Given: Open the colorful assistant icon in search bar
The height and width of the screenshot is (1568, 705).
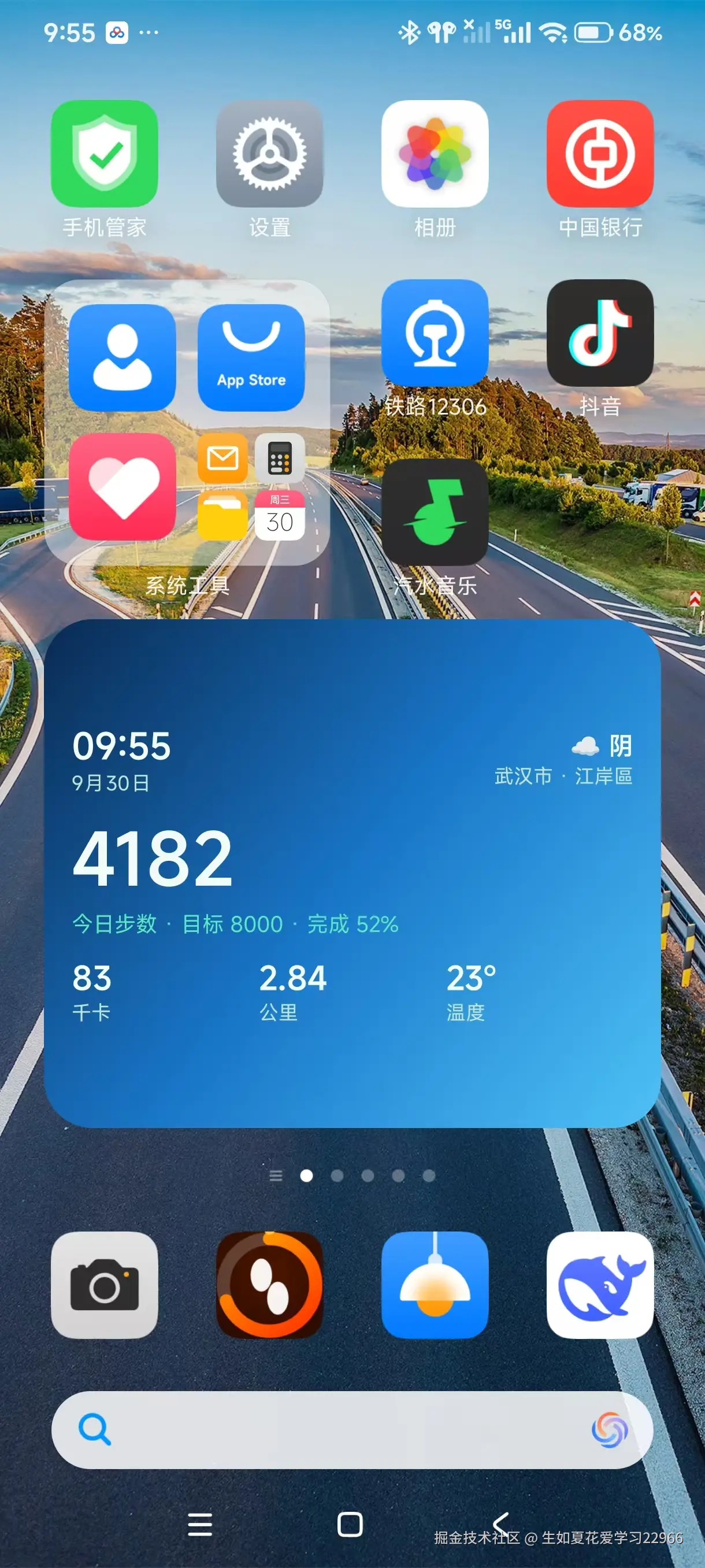Looking at the screenshot, I should [610, 1430].
